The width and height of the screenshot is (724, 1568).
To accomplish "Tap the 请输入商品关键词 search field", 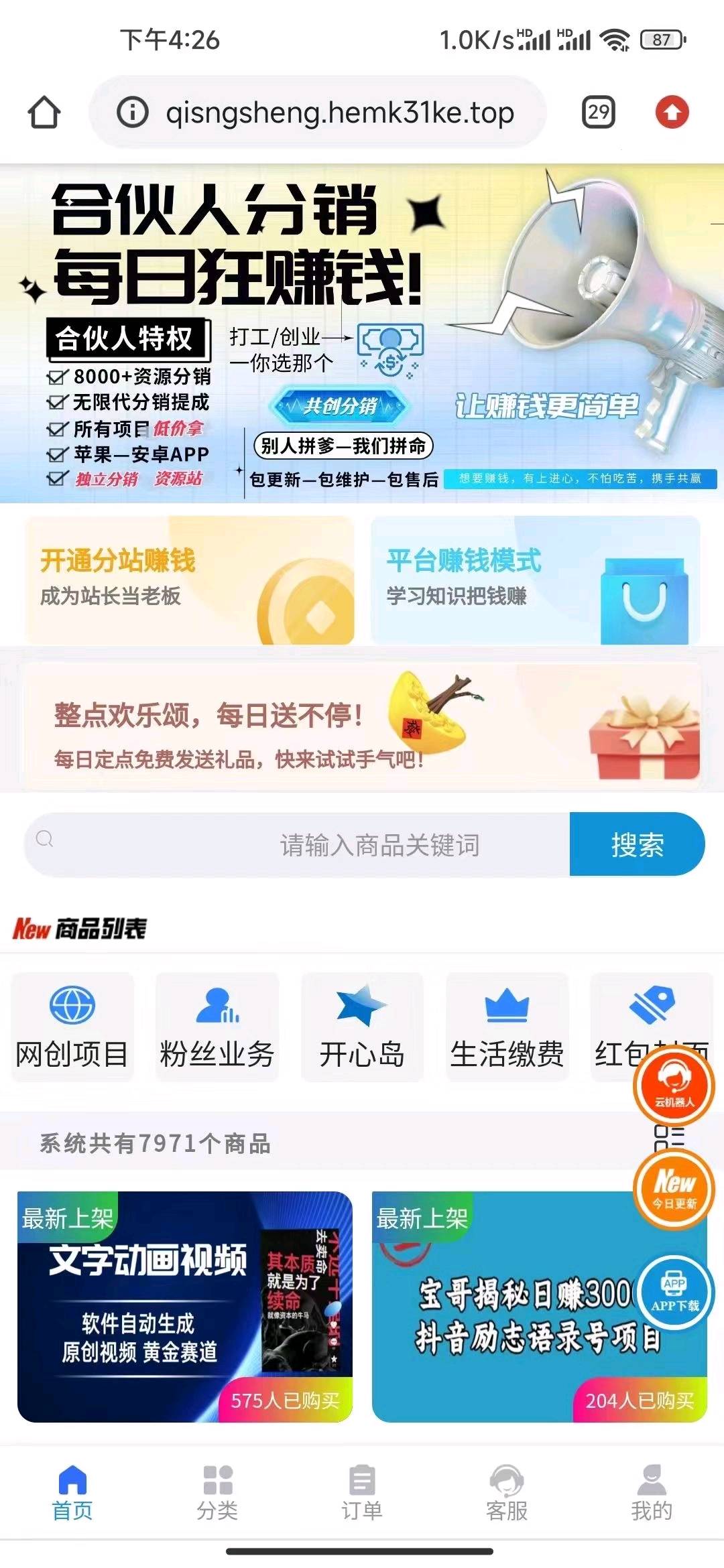I will coord(302,844).
